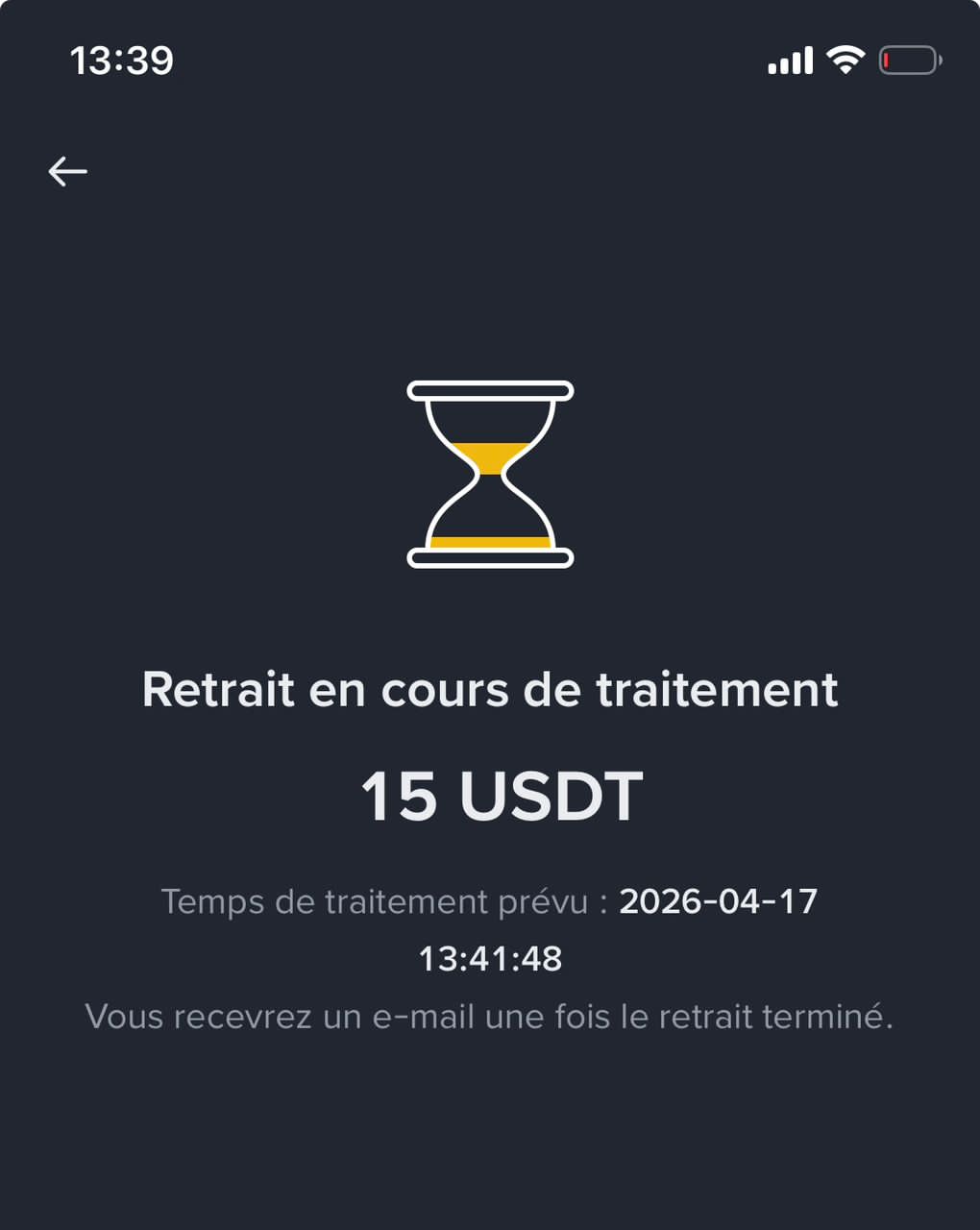Tap the email notification notice text
Viewport: 980px width, 1230px height.
click(x=490, y=1017)
